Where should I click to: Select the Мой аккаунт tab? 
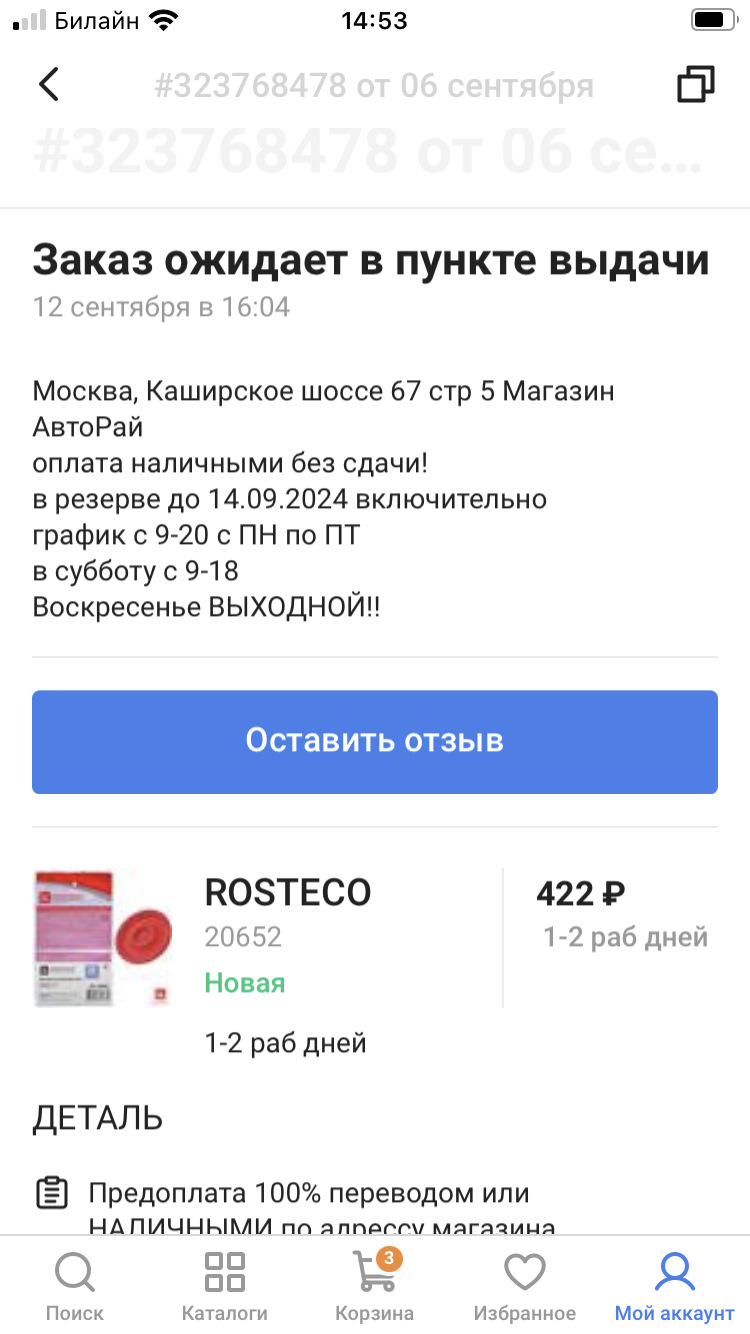674,1287
